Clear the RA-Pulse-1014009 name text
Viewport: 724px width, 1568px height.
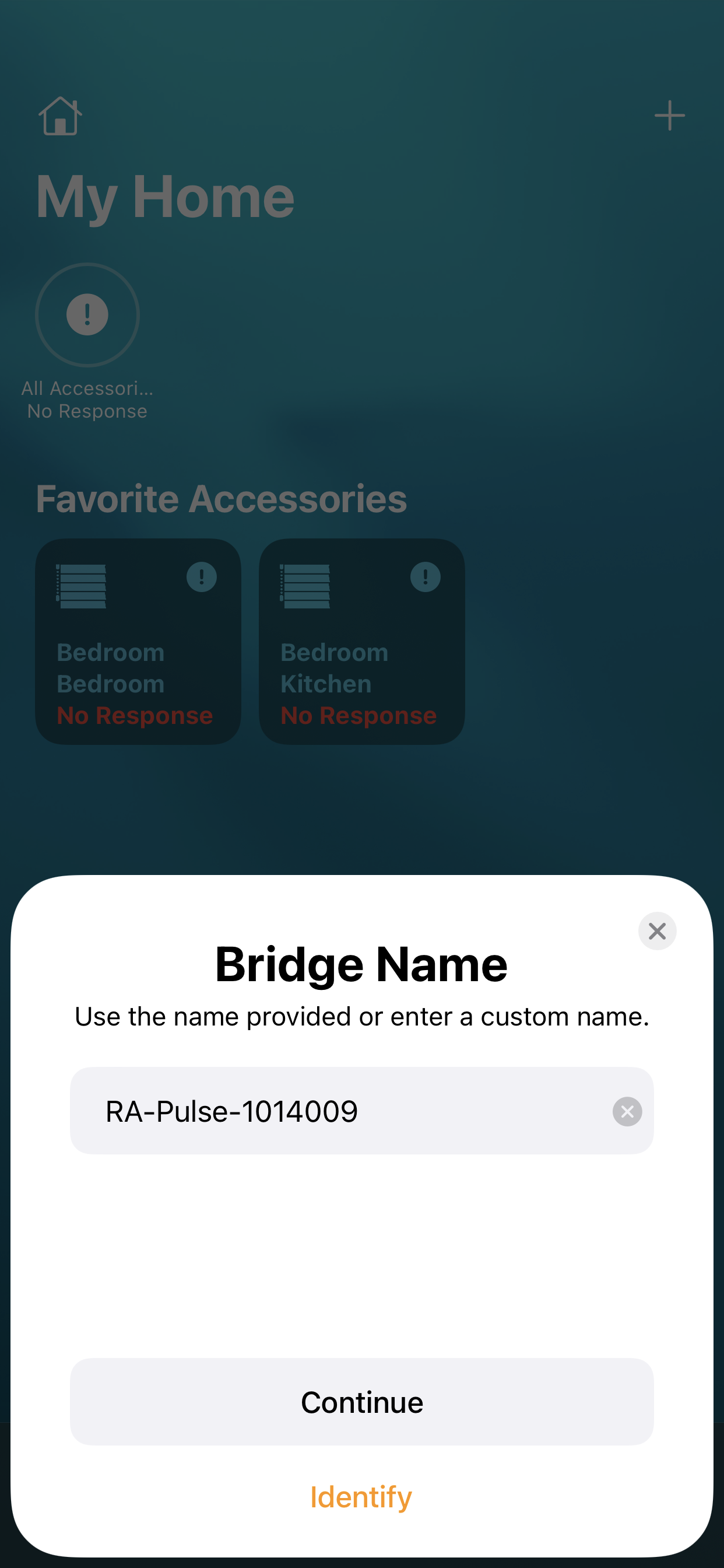tap(627, 1111)
